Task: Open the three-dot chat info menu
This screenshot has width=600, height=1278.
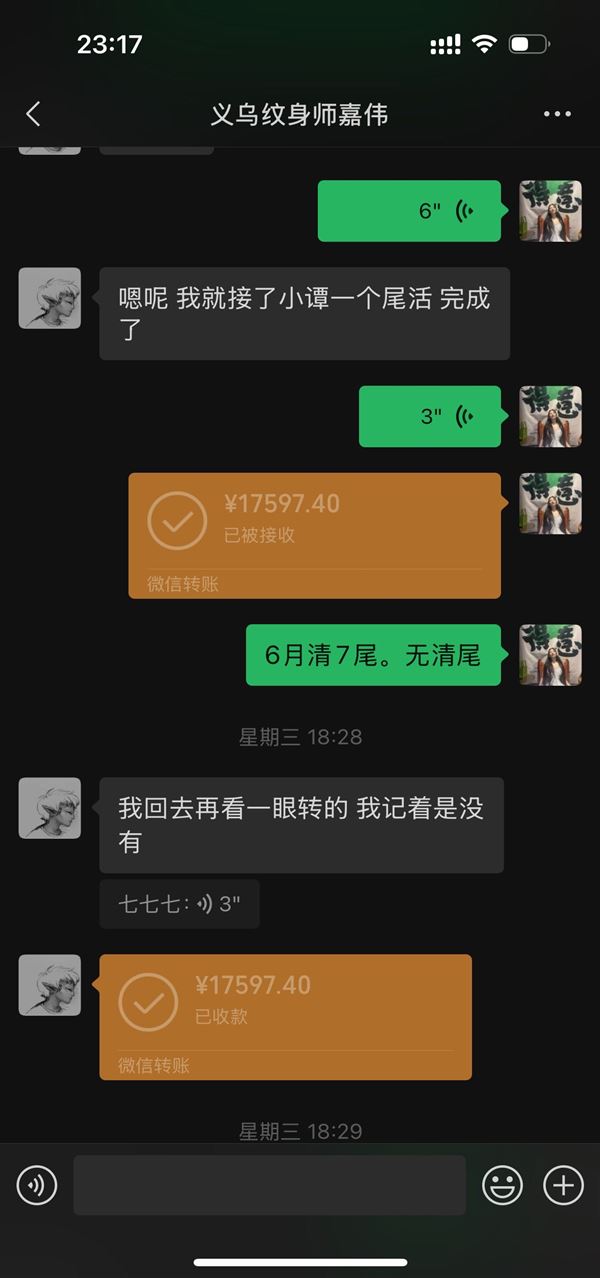Action: click(557, 114)
